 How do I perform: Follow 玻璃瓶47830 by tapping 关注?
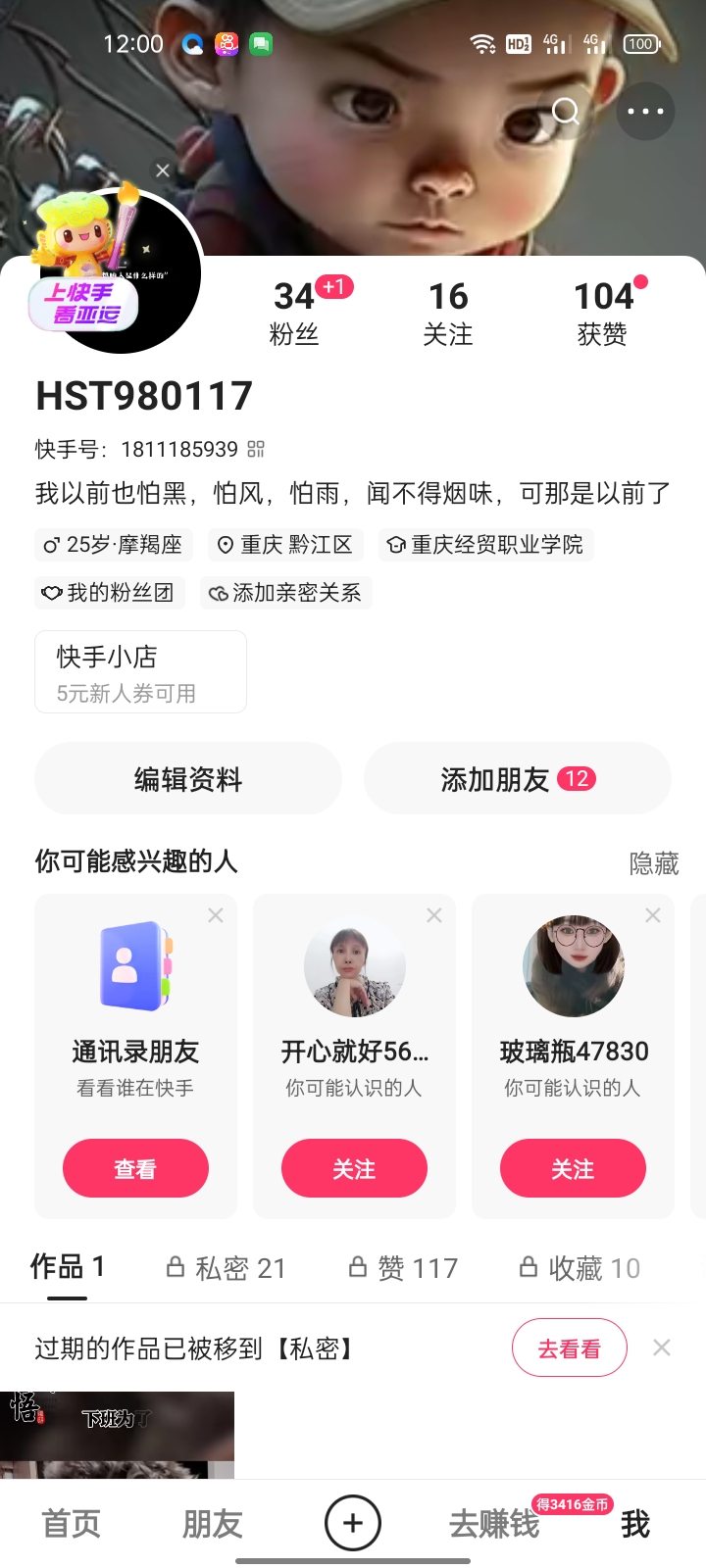[x=573, y=1168]
